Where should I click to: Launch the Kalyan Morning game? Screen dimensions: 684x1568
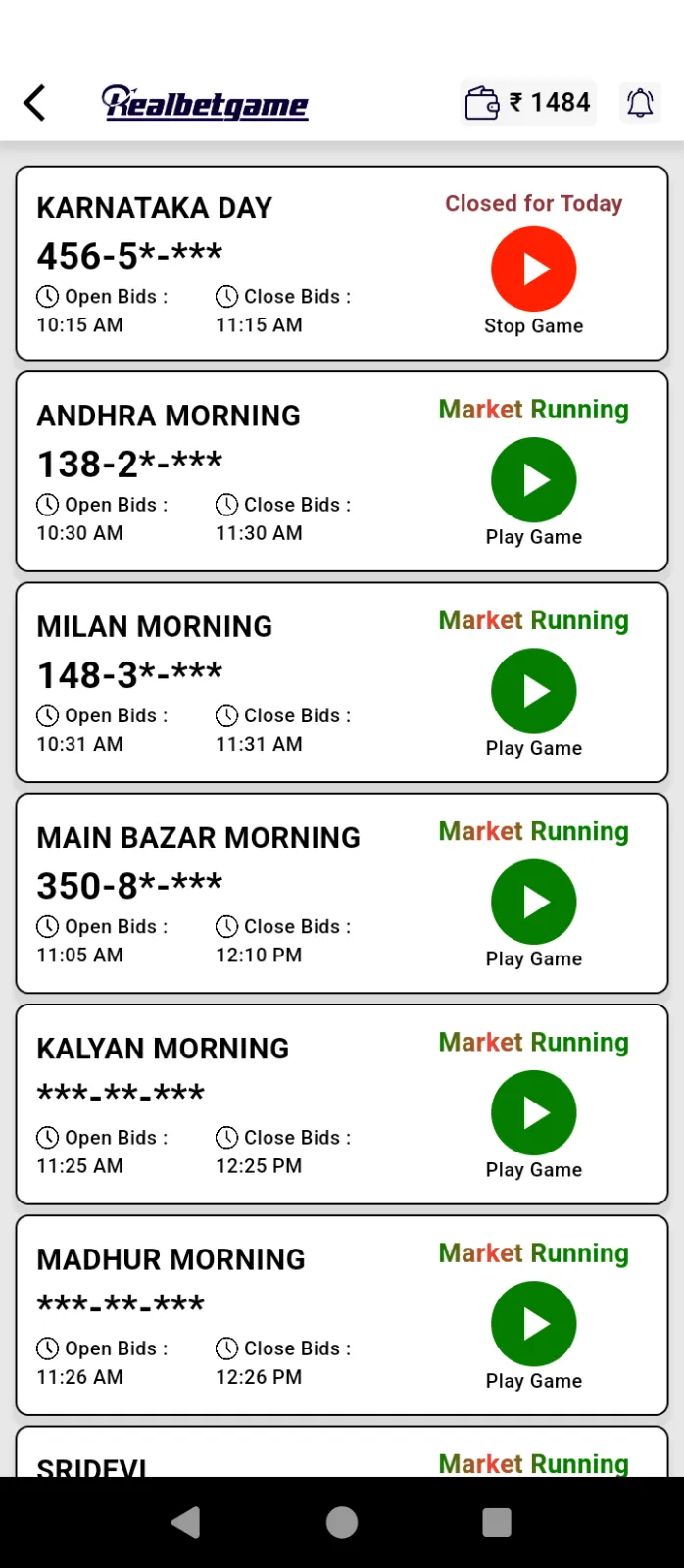(x=533, y=1113)
